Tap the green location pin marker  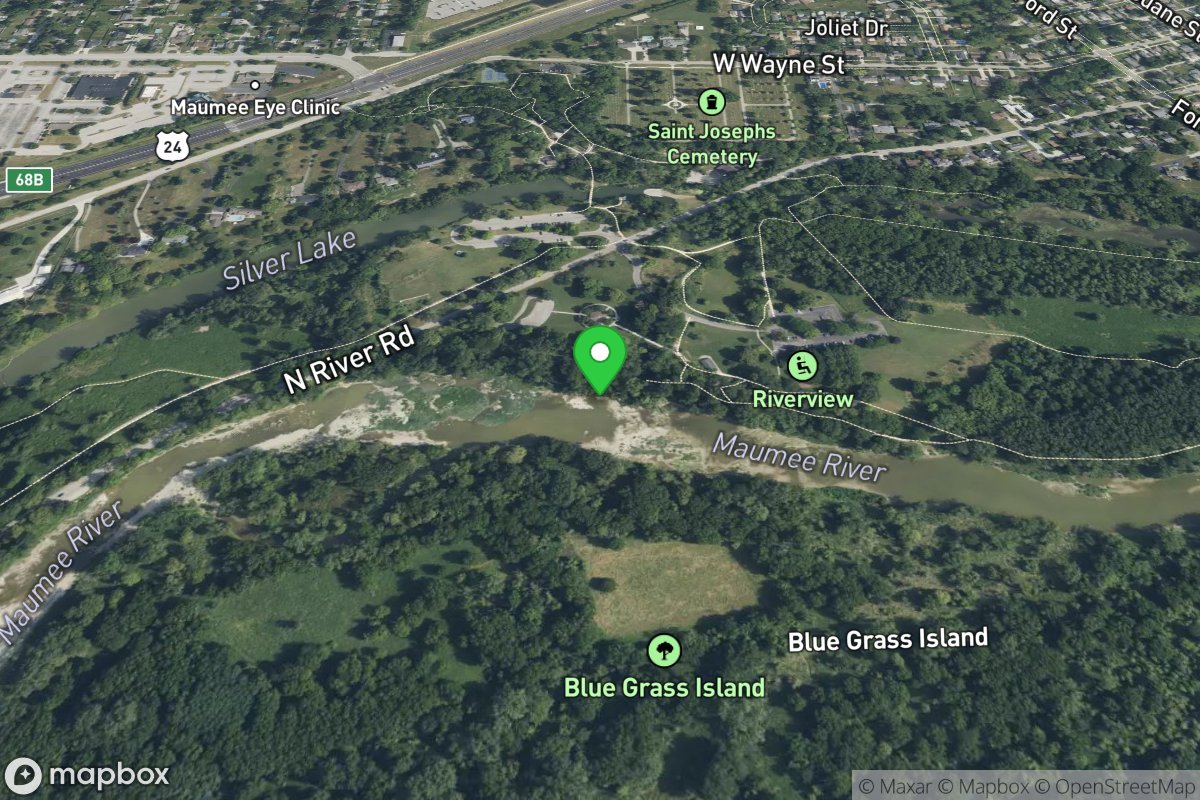coord(599,356)
